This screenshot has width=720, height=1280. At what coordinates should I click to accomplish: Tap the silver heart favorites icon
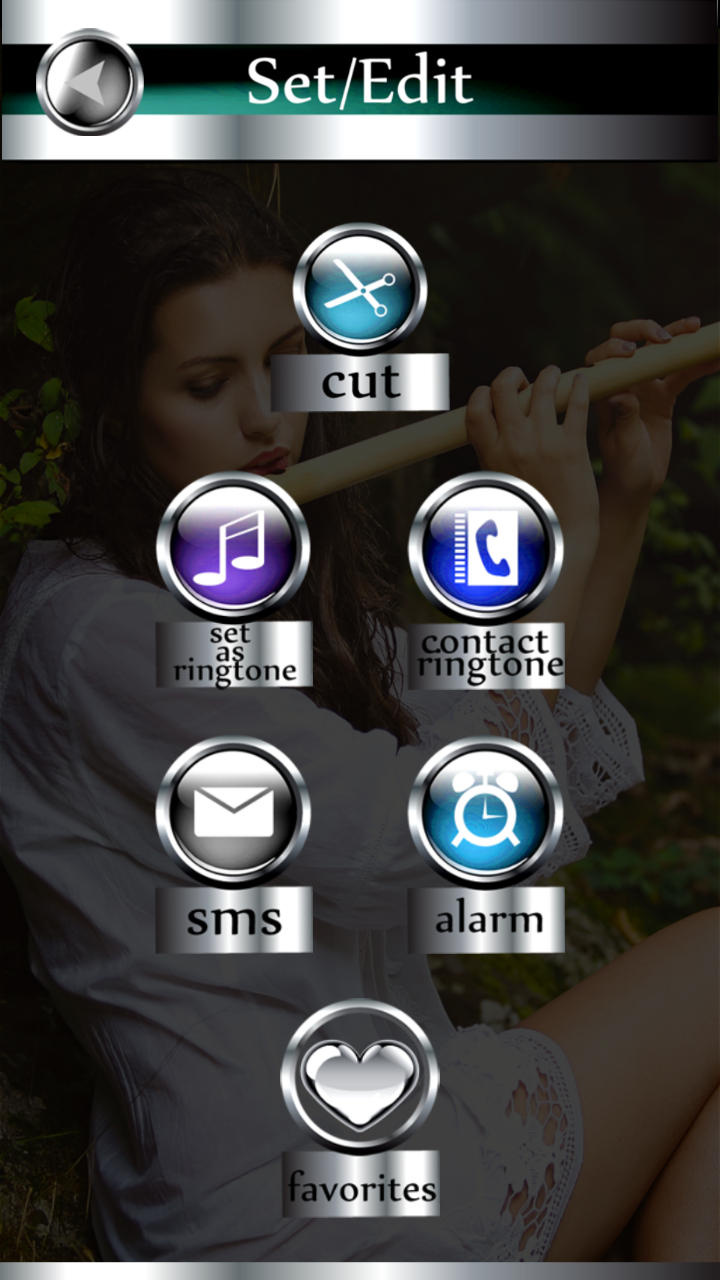[360, 1077]
